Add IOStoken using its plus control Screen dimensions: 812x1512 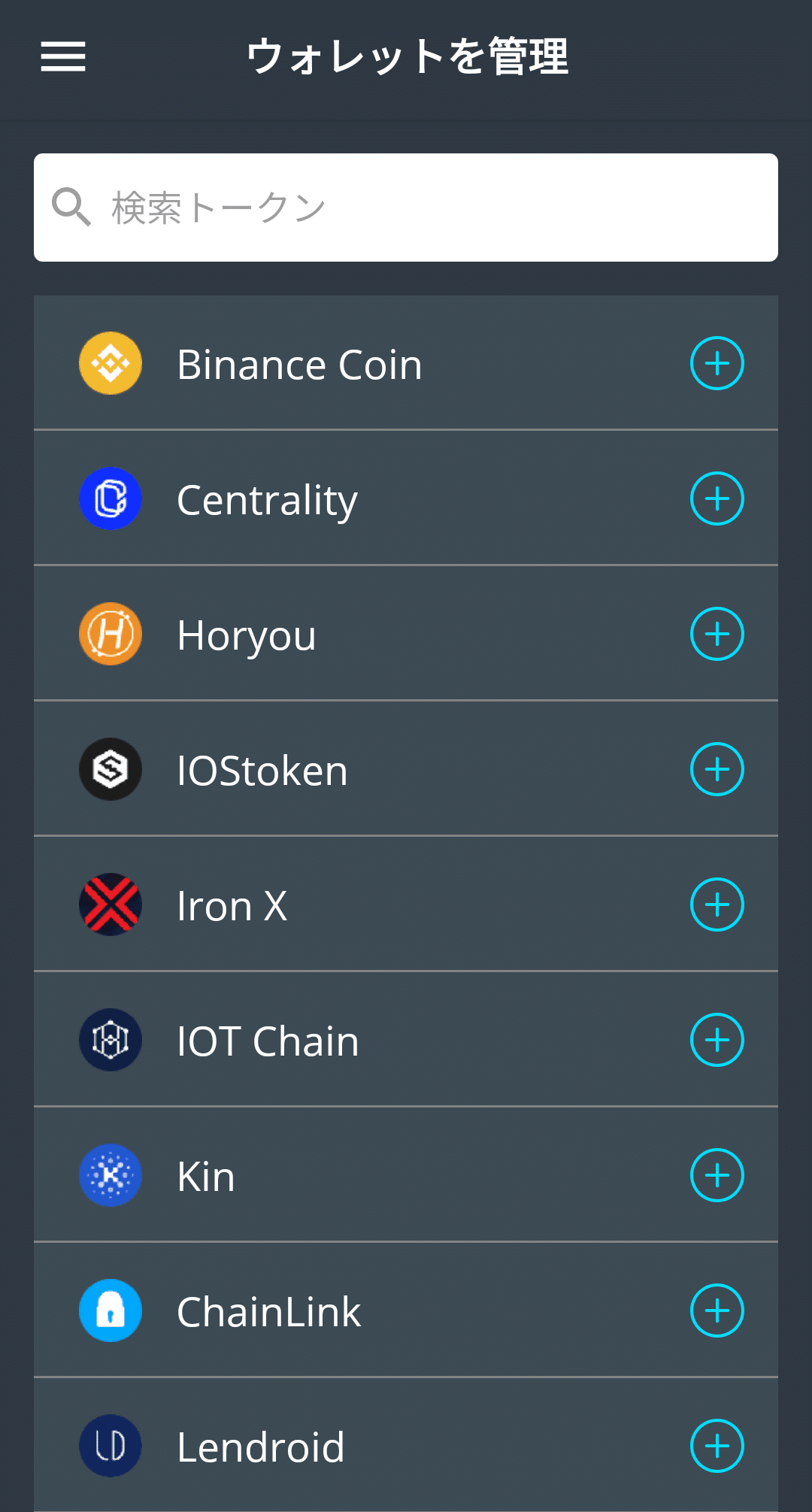coord(717,769)
